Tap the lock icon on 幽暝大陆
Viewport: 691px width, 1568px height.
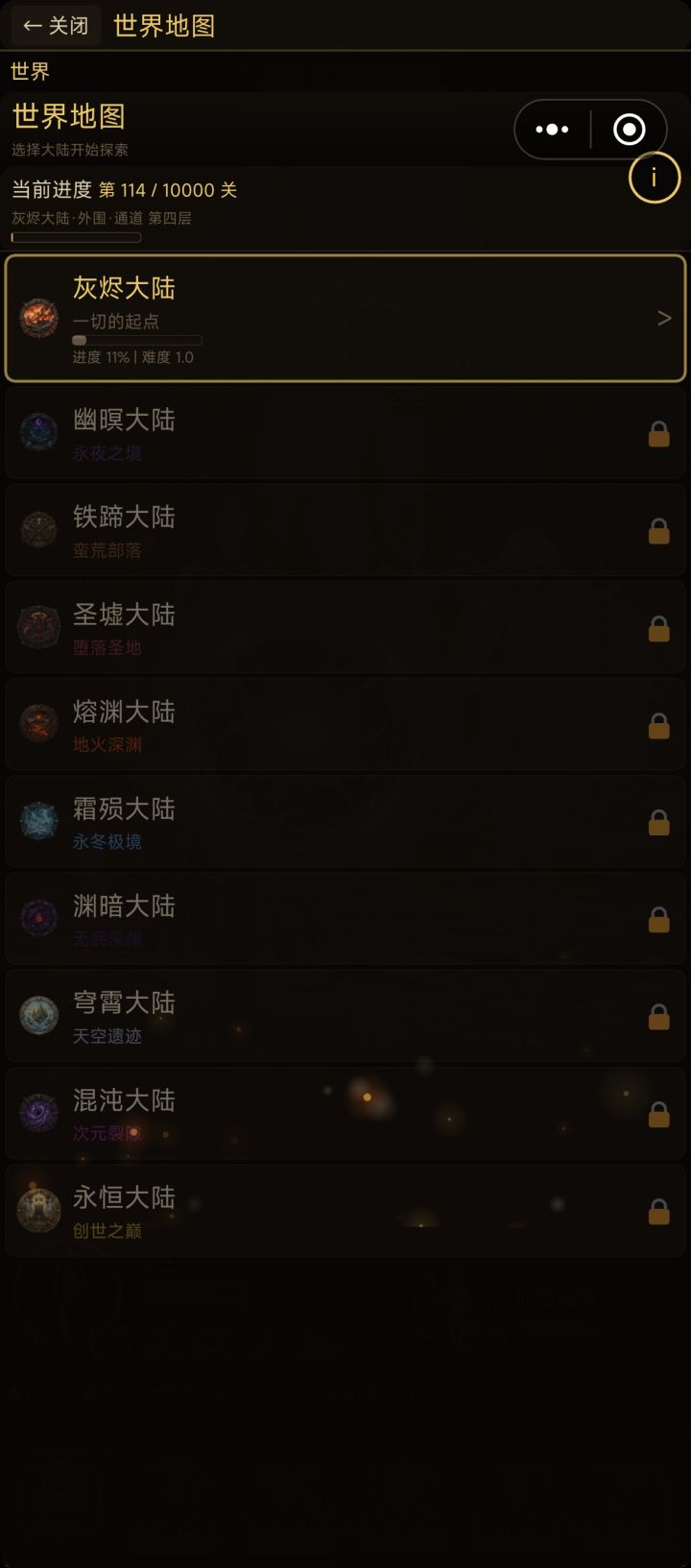point(659,434)
